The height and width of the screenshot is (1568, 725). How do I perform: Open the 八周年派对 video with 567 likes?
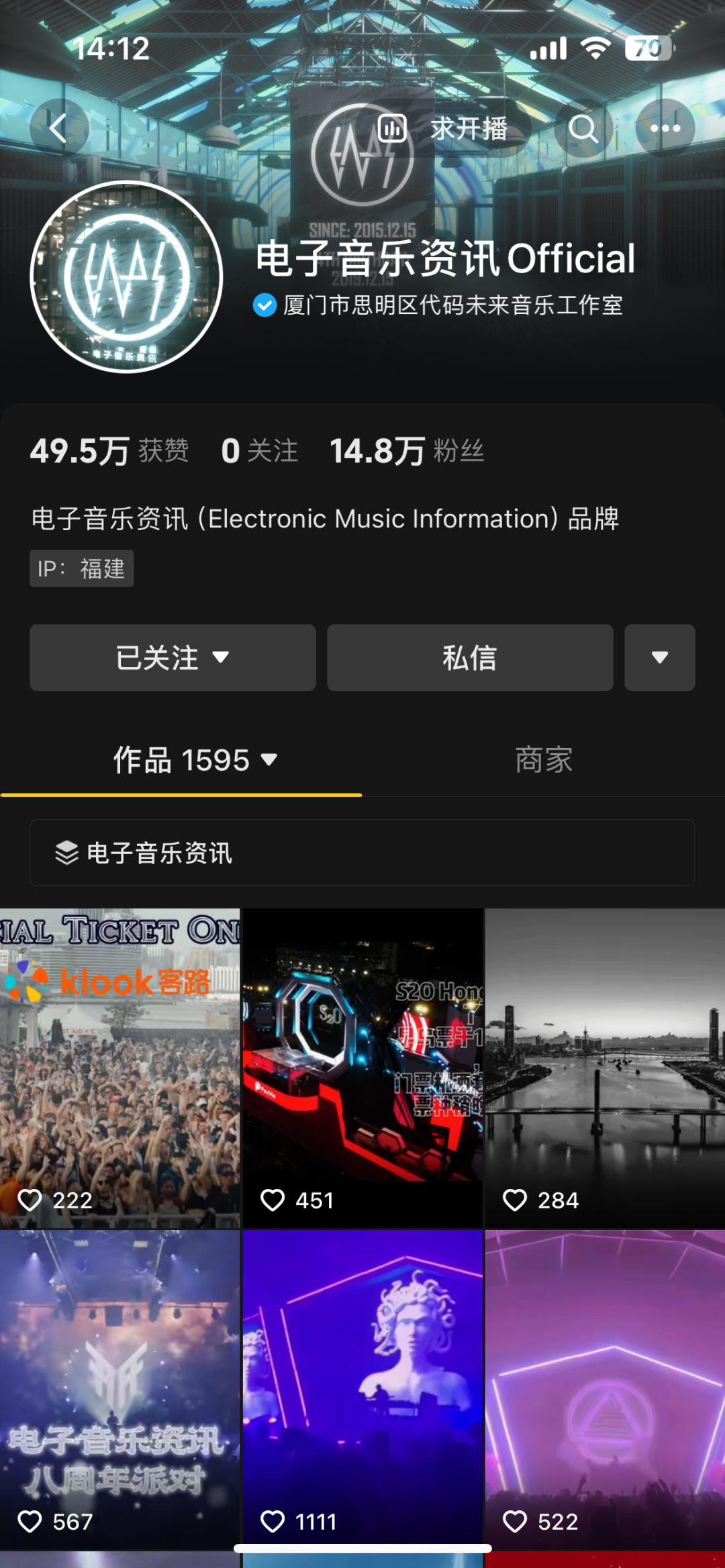click(119, 1389)
